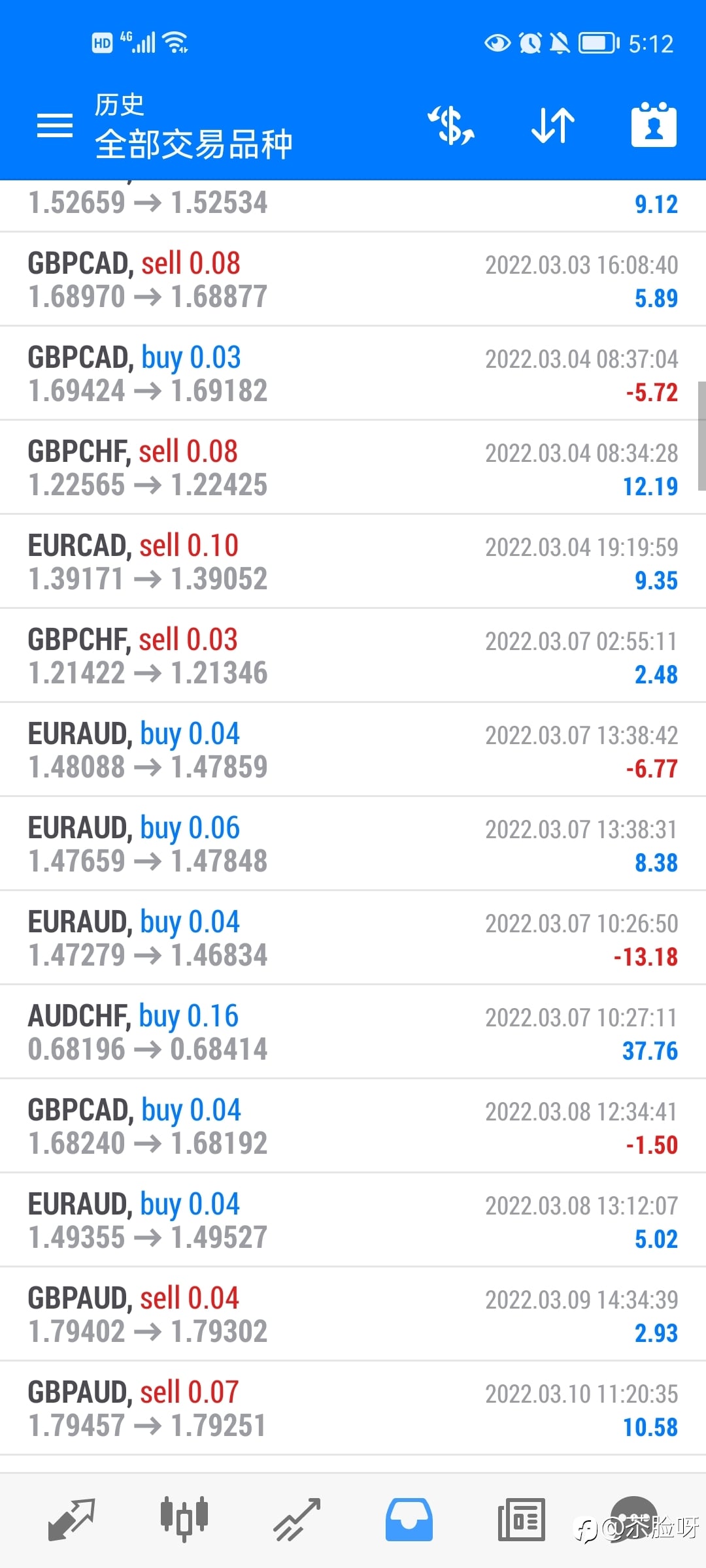
Task: Expand the GBPCAD buy 0.03 trade
Action: (353, 374)
